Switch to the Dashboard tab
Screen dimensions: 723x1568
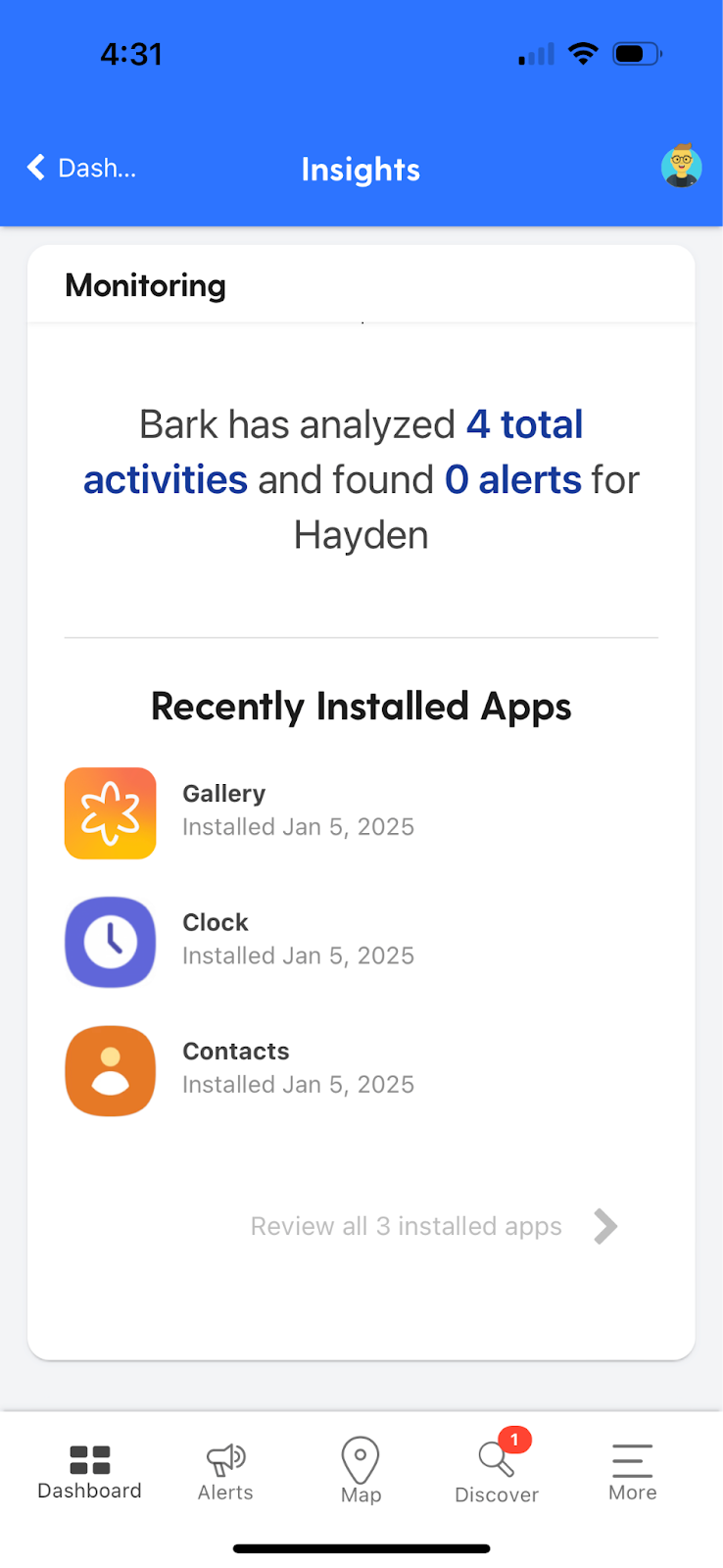(90, 1472)
